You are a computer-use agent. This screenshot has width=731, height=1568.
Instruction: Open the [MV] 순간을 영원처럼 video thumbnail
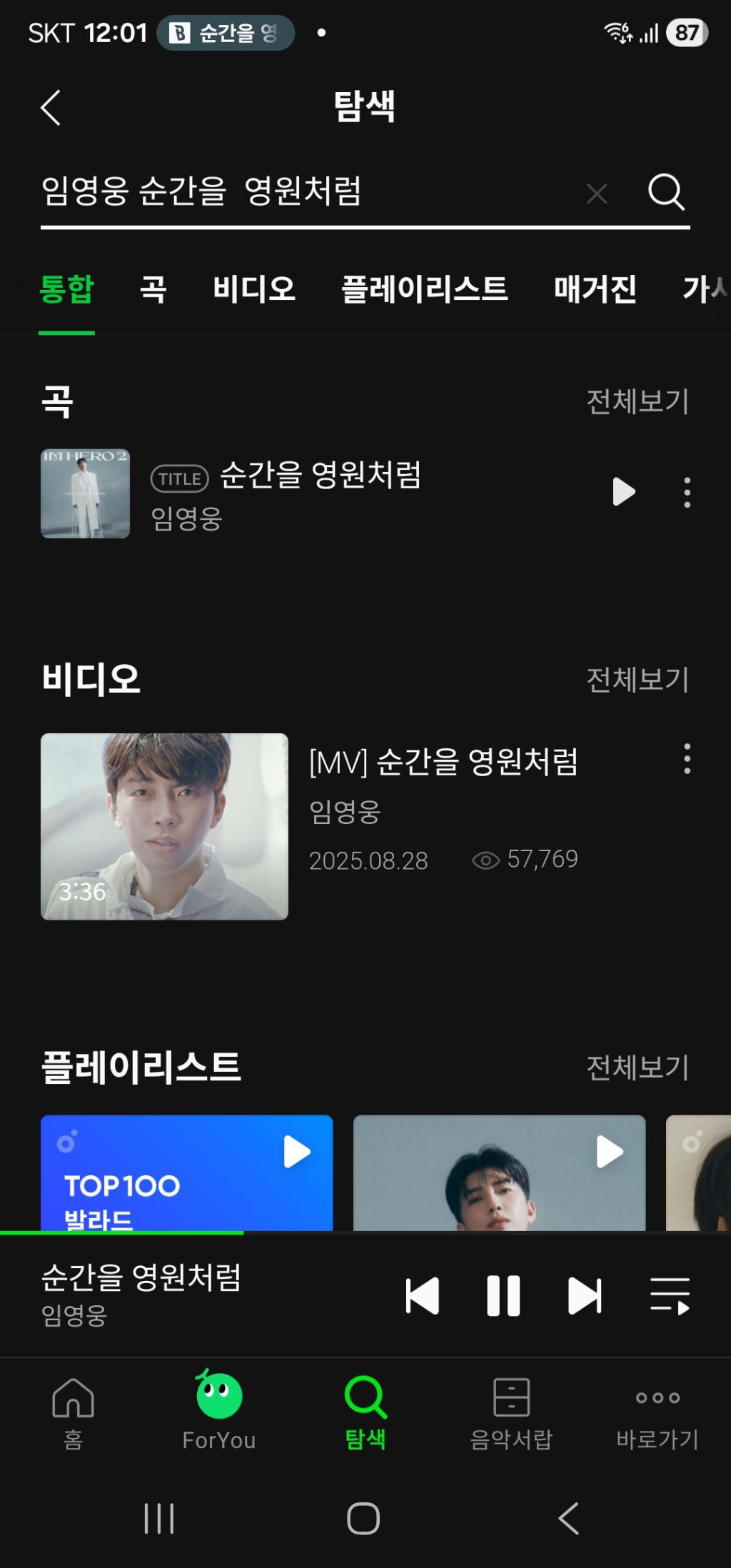click(x=165, y=826)
